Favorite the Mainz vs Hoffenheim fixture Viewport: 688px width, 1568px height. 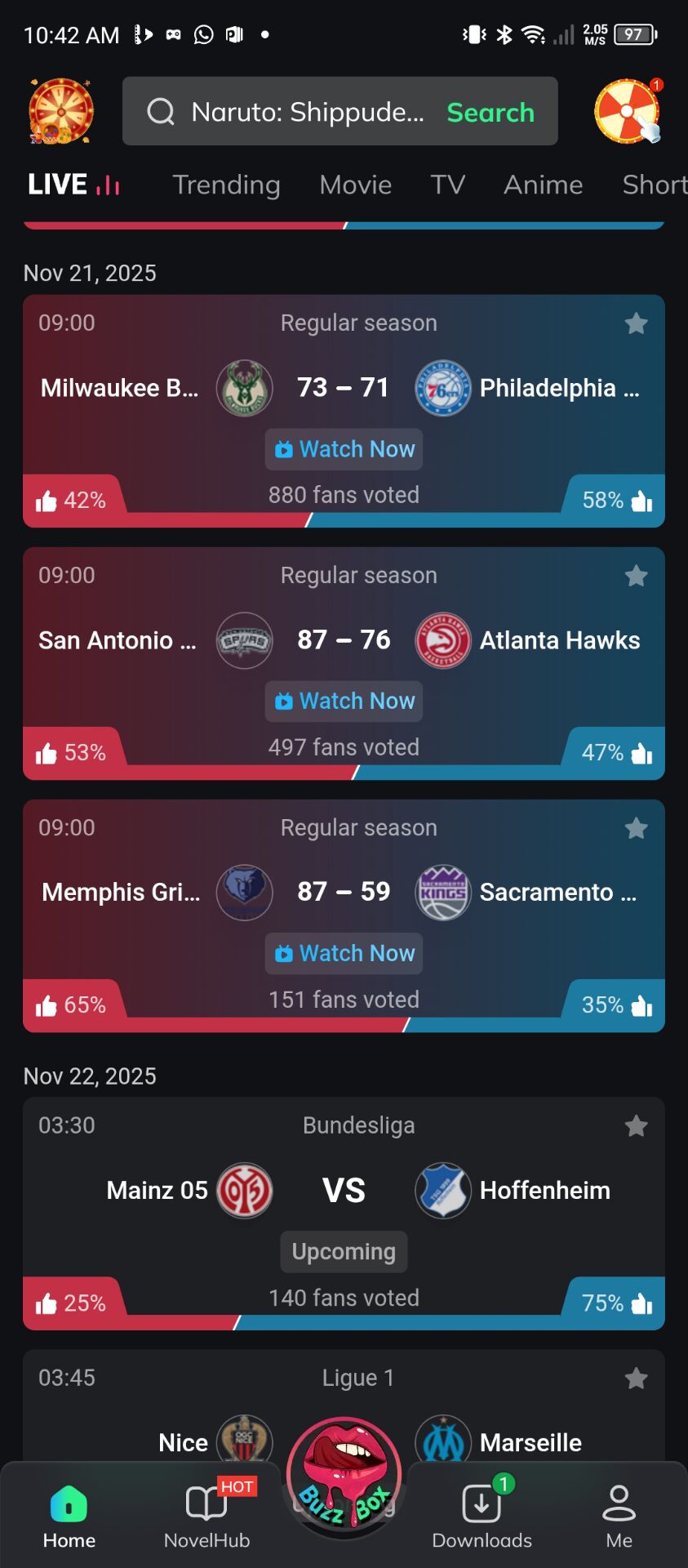636,1125
